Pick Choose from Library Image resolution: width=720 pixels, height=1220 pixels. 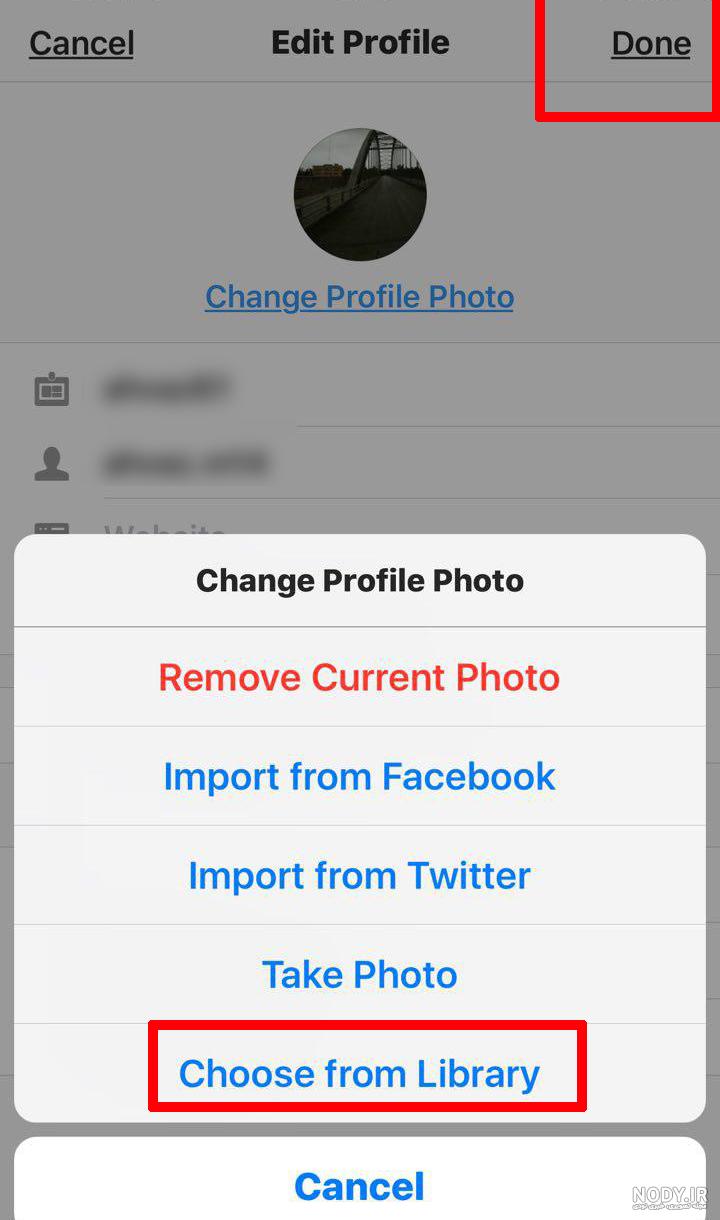pos(360,1073)
